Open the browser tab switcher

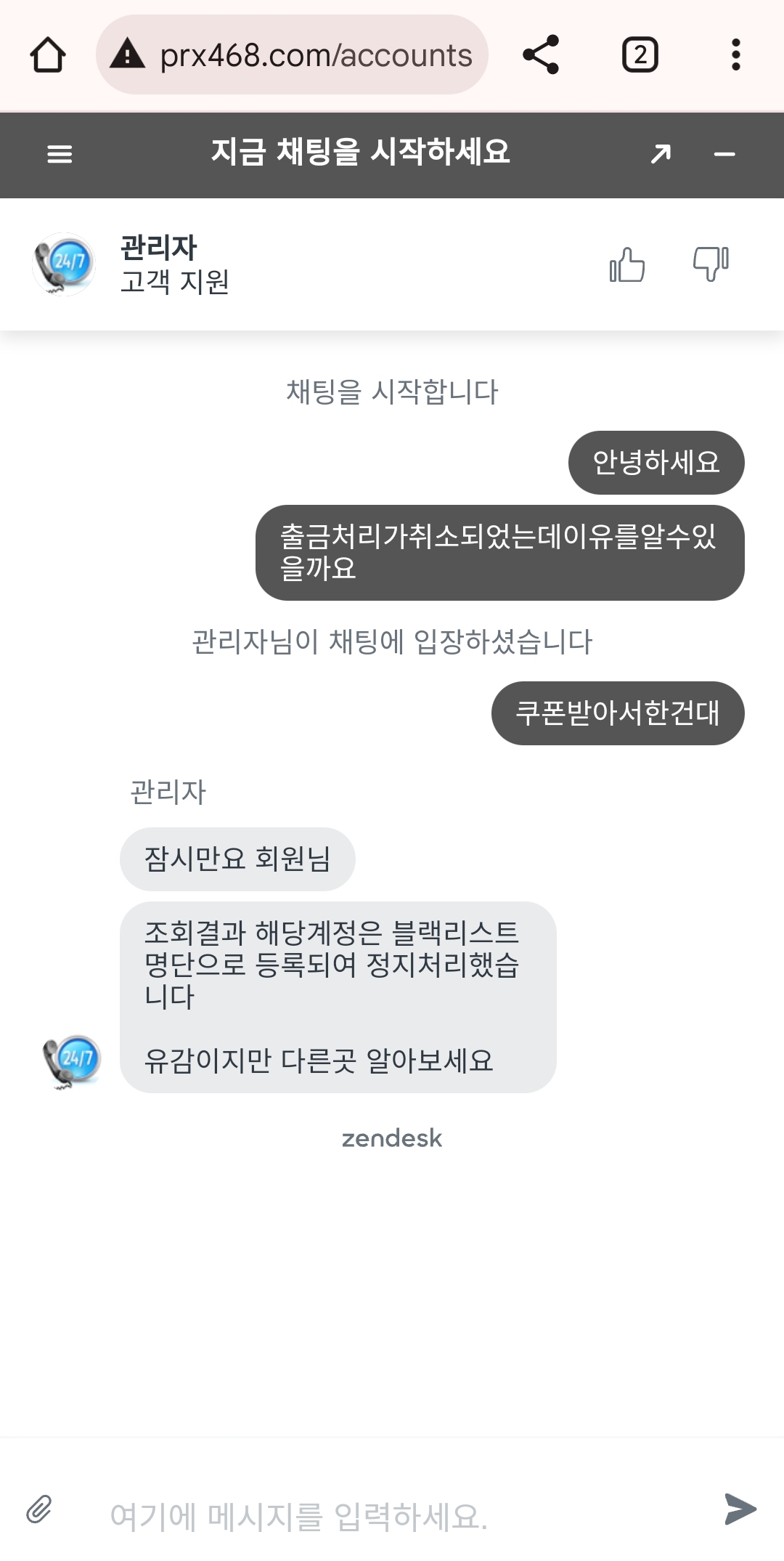pyautogui.click(x=640, y=55)
